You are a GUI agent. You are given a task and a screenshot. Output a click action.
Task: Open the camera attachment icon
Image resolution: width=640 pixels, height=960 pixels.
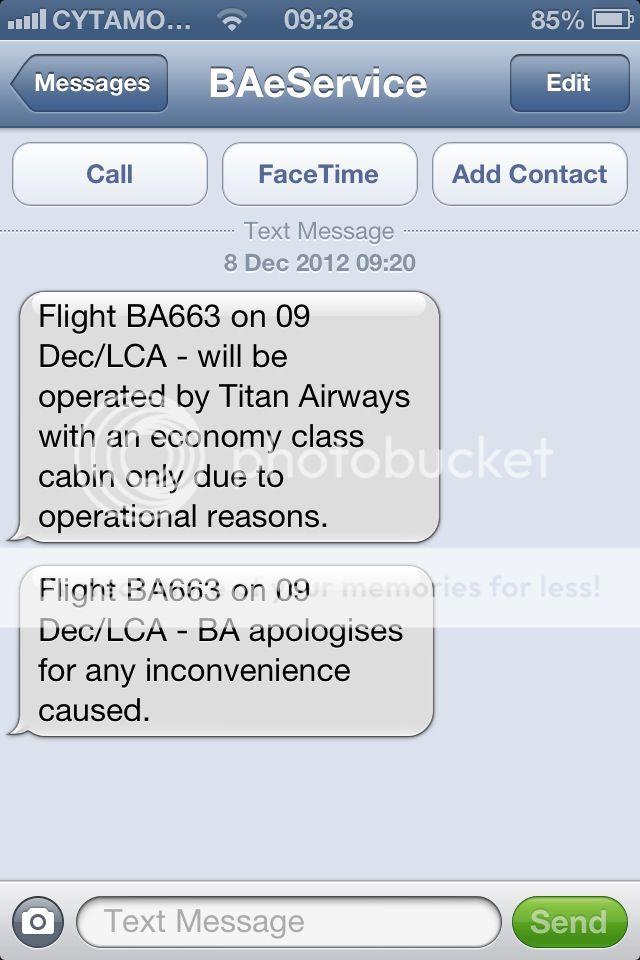(38, 921)
